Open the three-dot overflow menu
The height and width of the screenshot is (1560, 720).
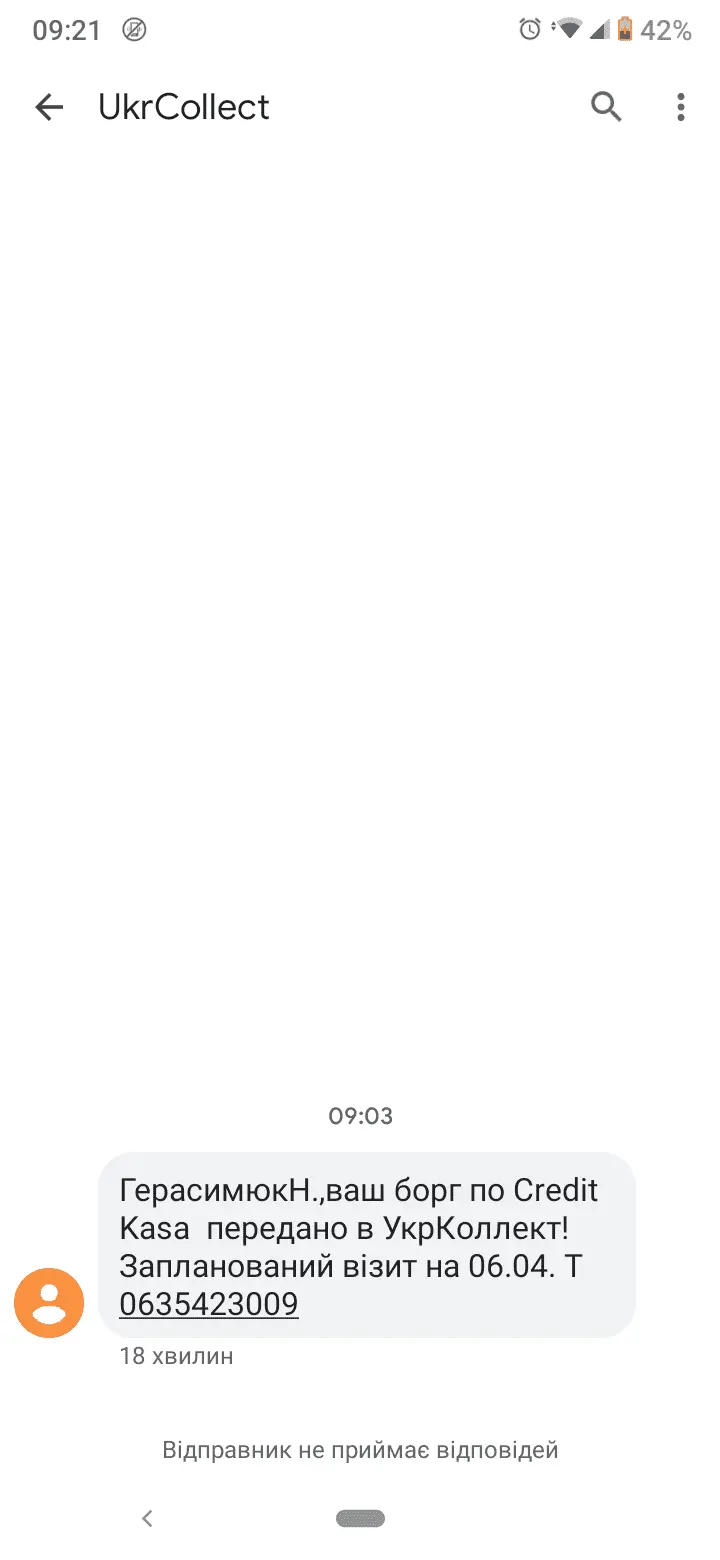coord(680,107)
